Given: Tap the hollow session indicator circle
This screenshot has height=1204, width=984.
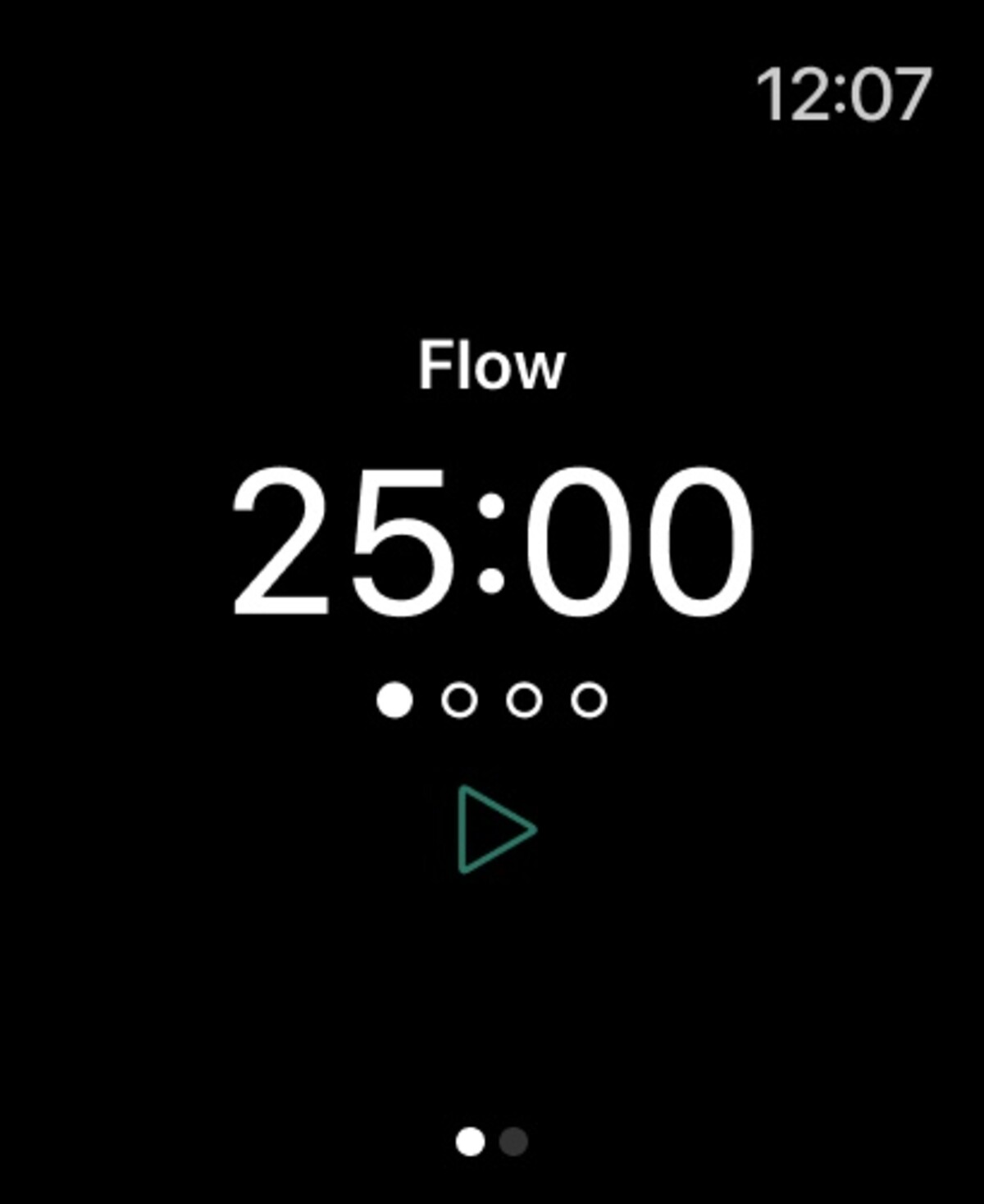Looking at the screenshot, I should (459, 701).
